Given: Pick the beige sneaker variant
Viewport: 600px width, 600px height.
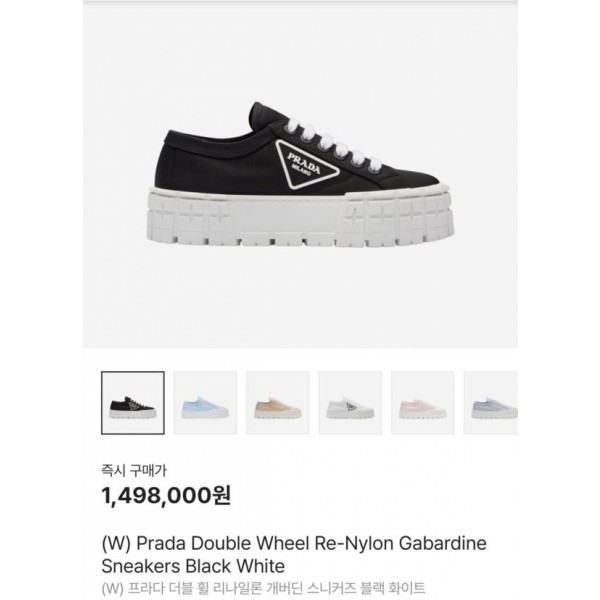Looking at the screenshot, I should [279, 405].
